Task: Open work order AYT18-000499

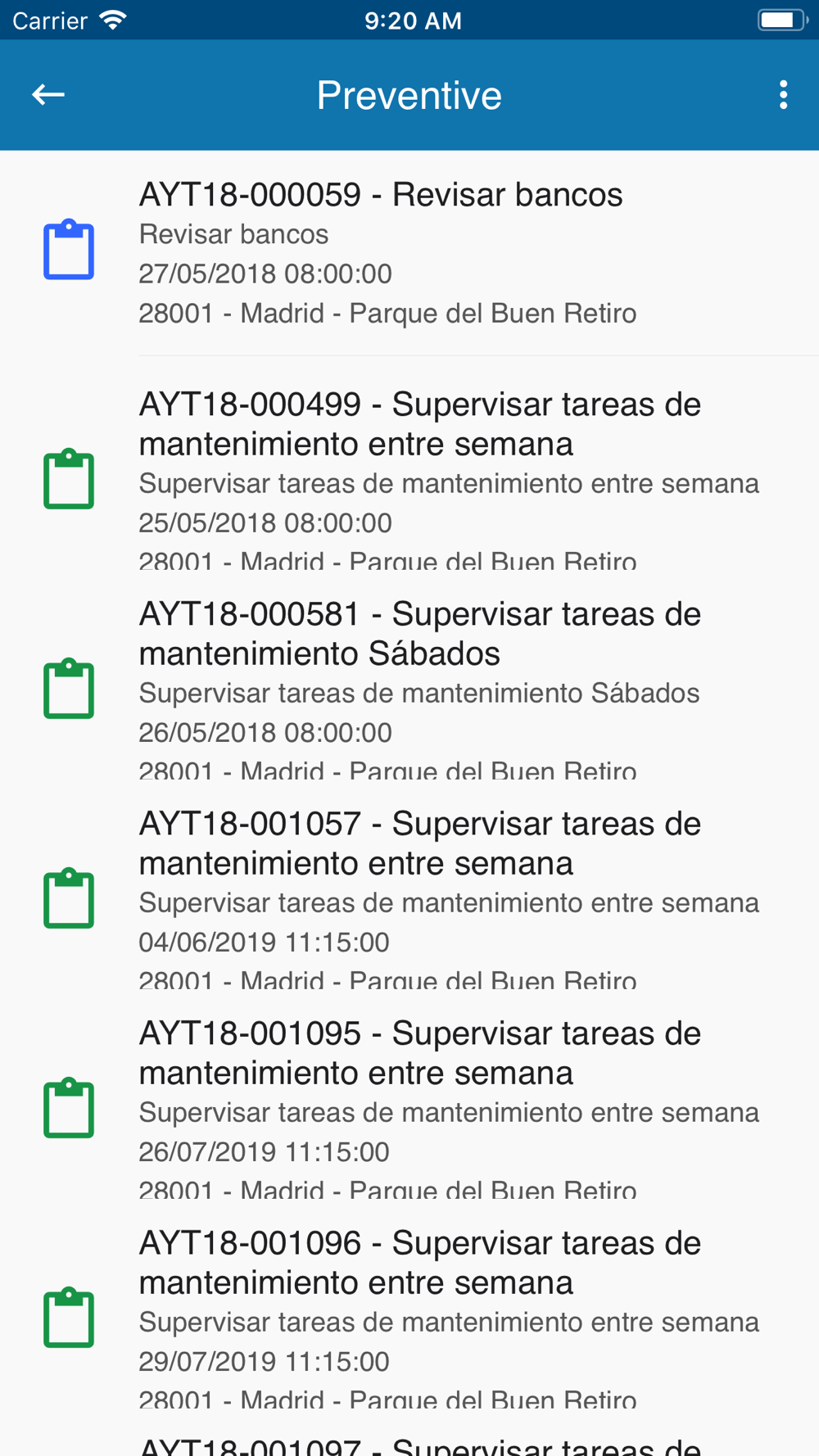Action: tap(409, 478)
